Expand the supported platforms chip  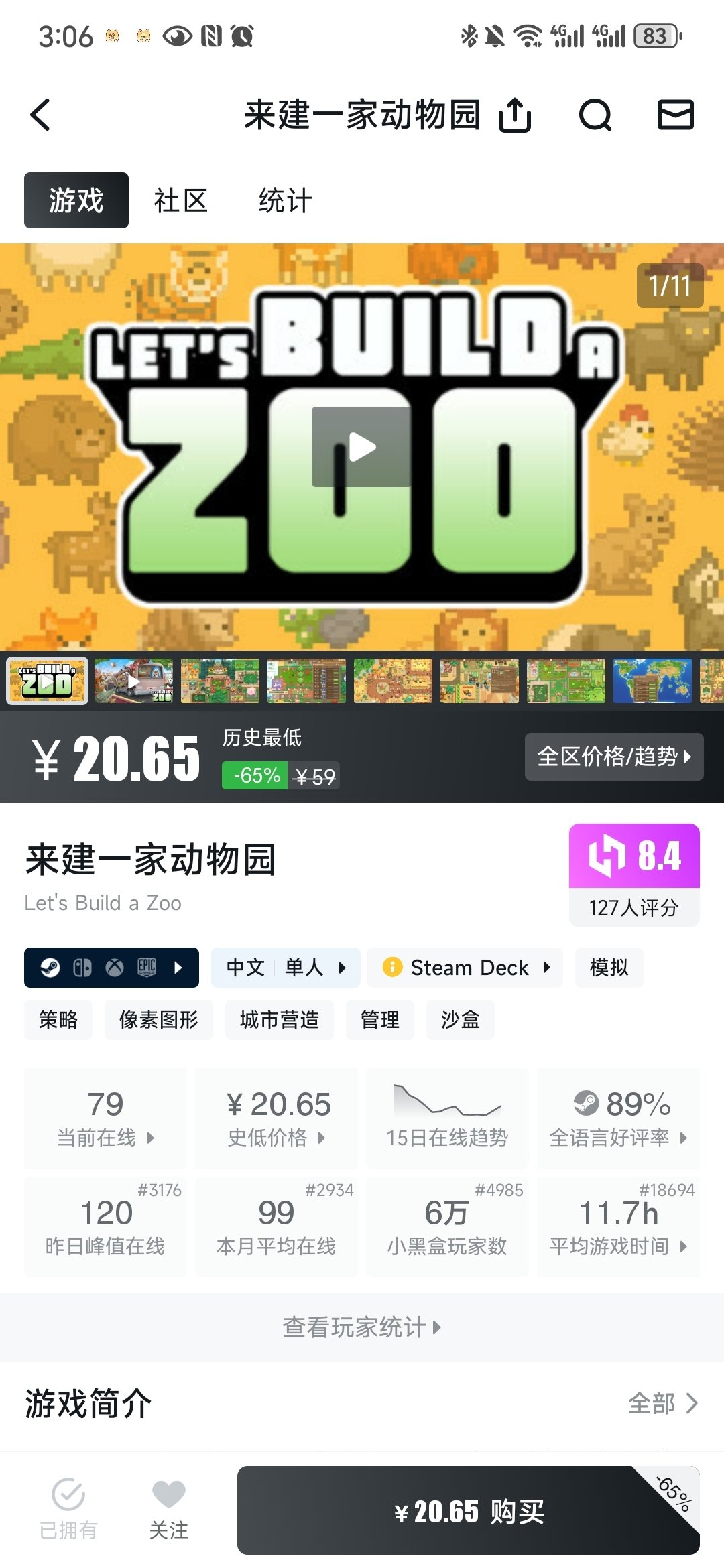pyautogui.click(x=111, y=968)
